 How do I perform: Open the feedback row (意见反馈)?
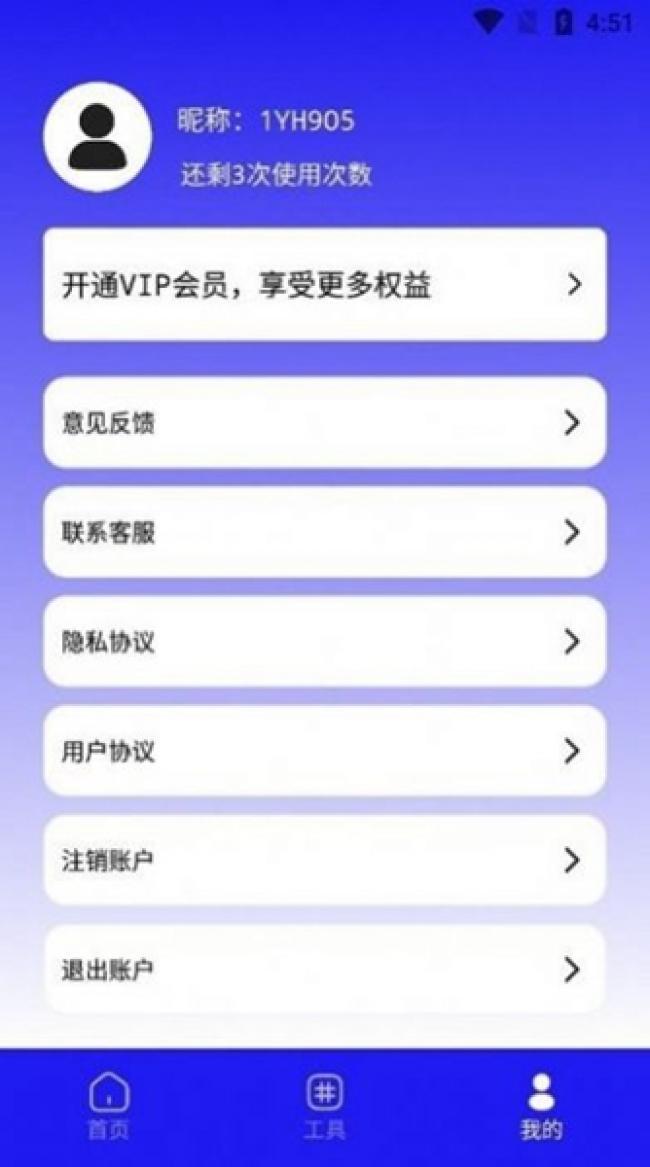coord(324,423)
